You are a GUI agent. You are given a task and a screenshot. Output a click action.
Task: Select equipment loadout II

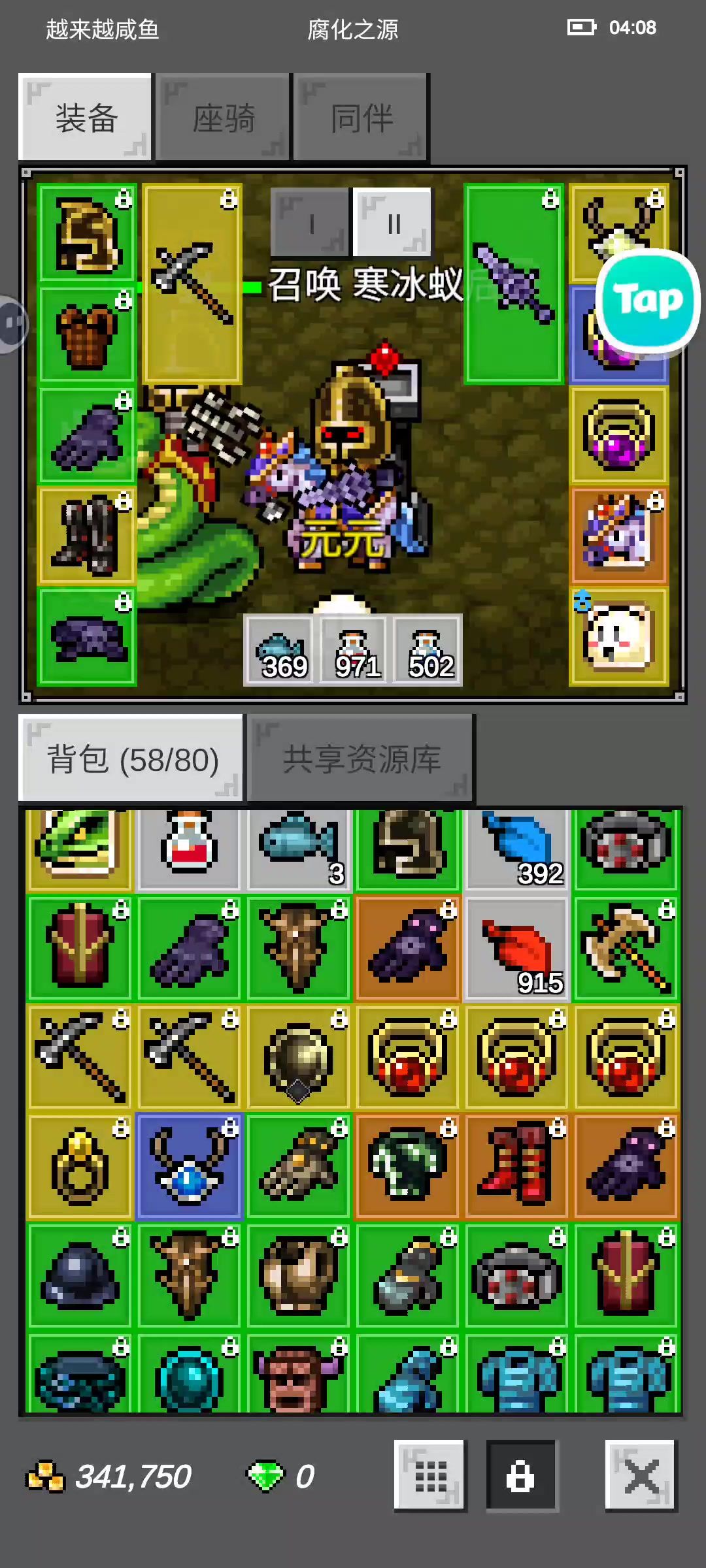(392, 223)
